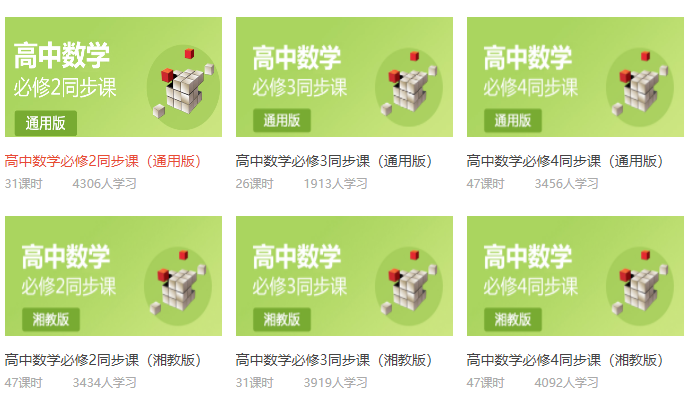Open 高中数学必修4同步课（通用版）course card

click(575, 77)
